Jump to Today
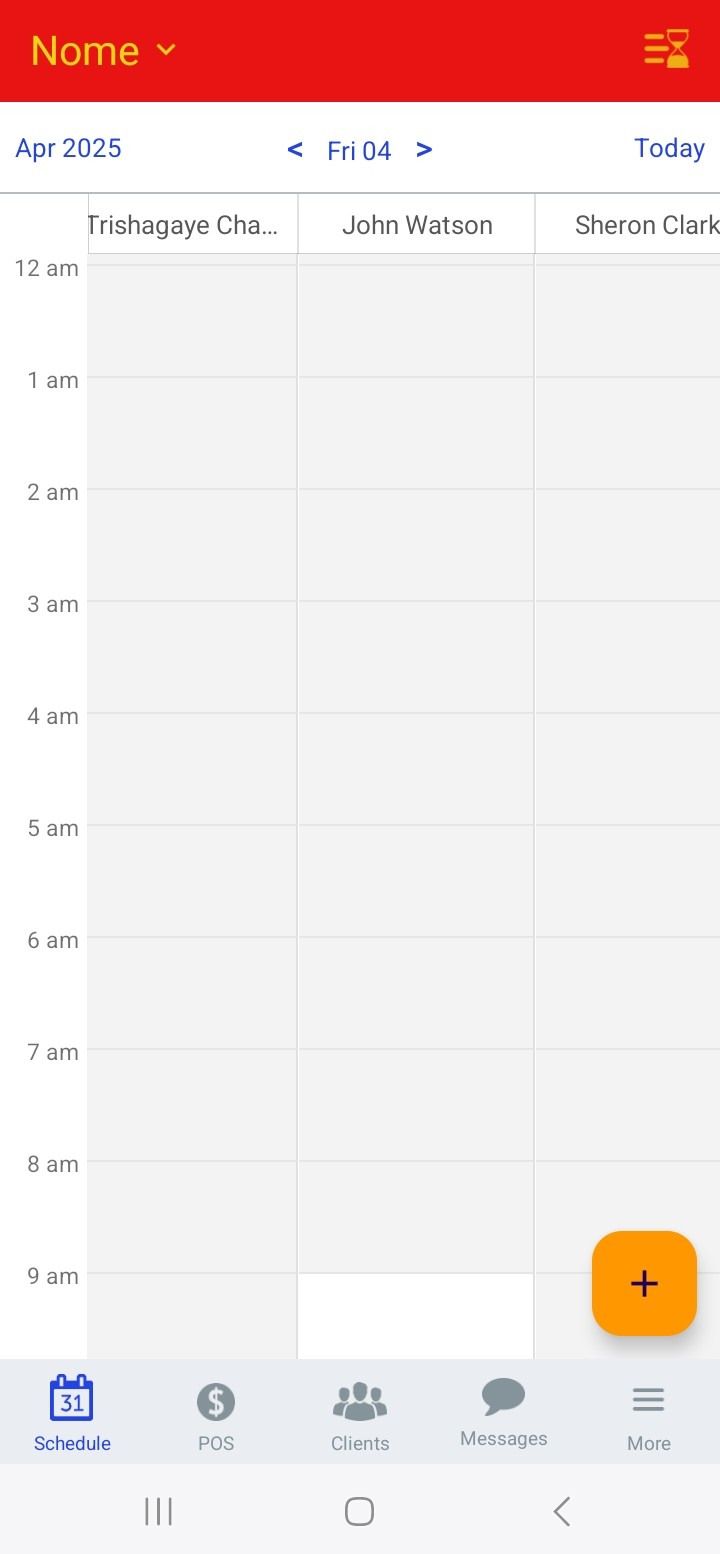This screenshot has width=720, height=1554. tap(669, 148)
